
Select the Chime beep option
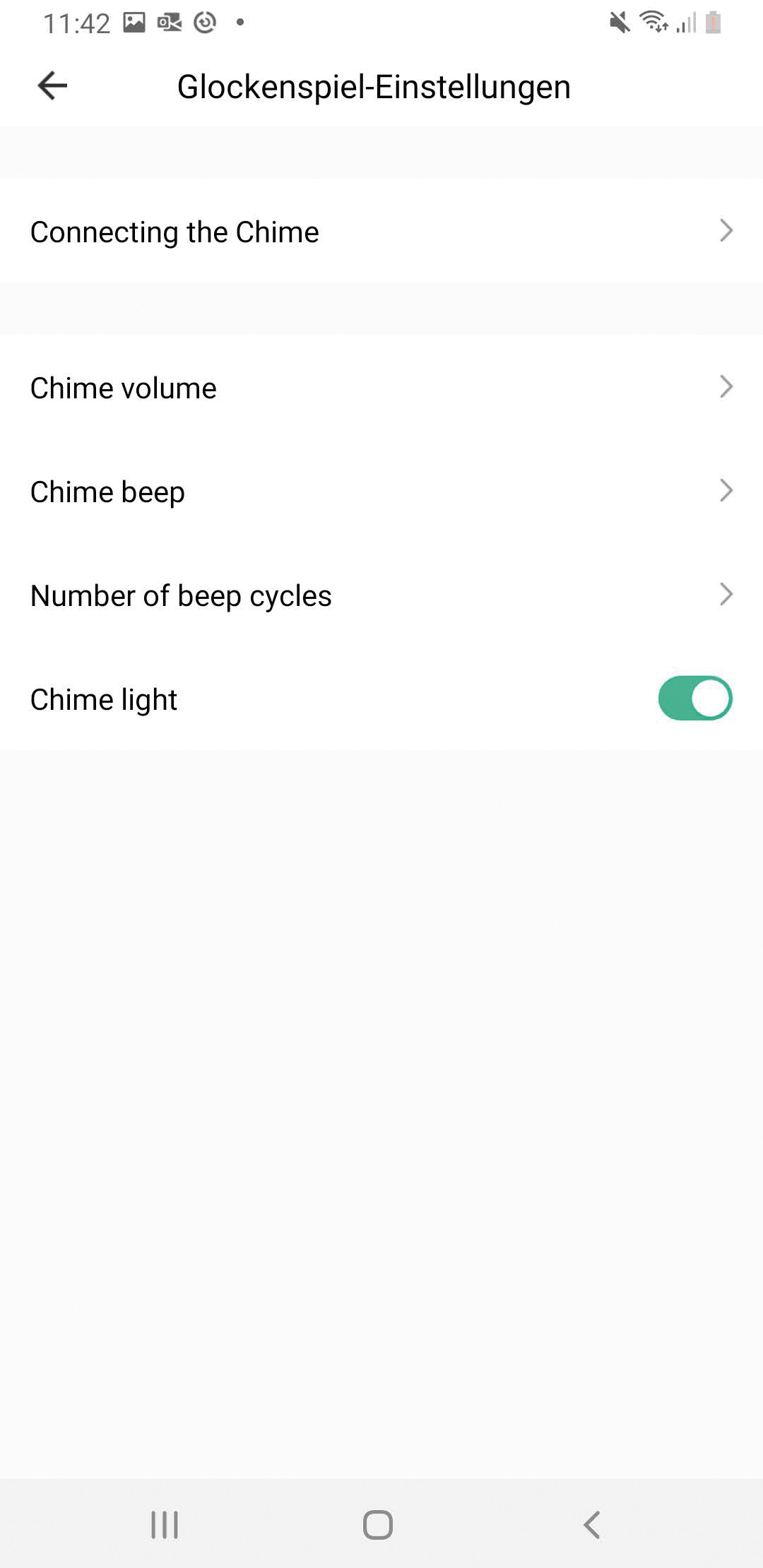381,492
